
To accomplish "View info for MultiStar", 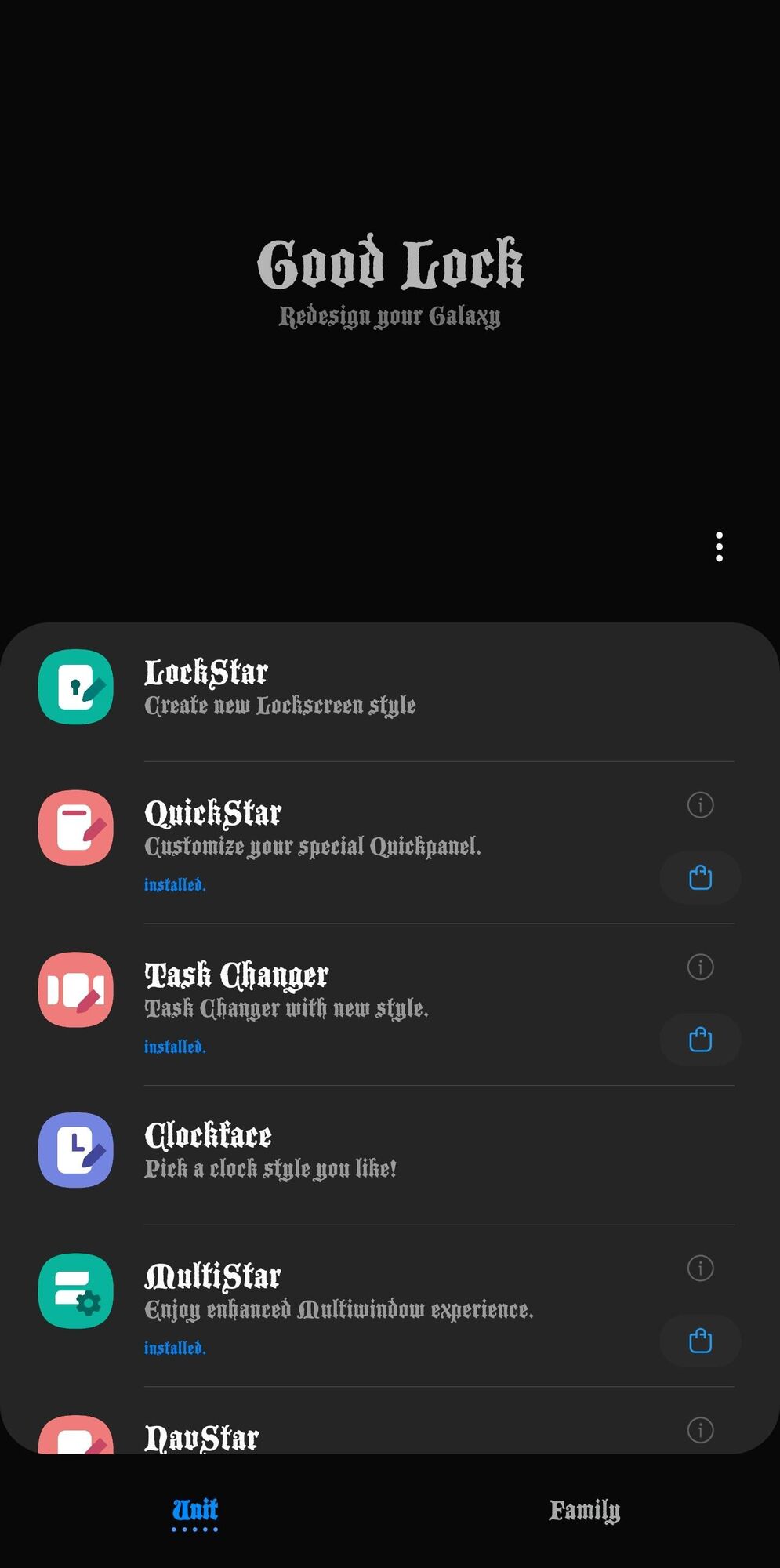I will pos(700,1268).
